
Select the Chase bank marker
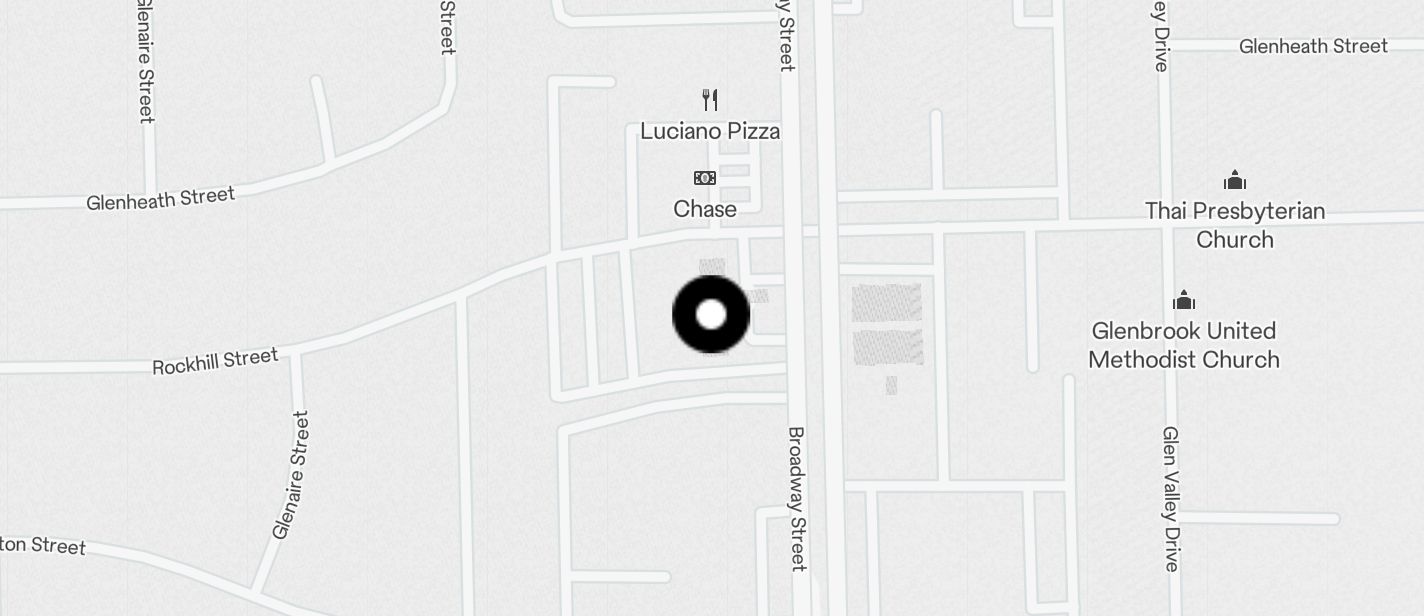tap(705, 179)
